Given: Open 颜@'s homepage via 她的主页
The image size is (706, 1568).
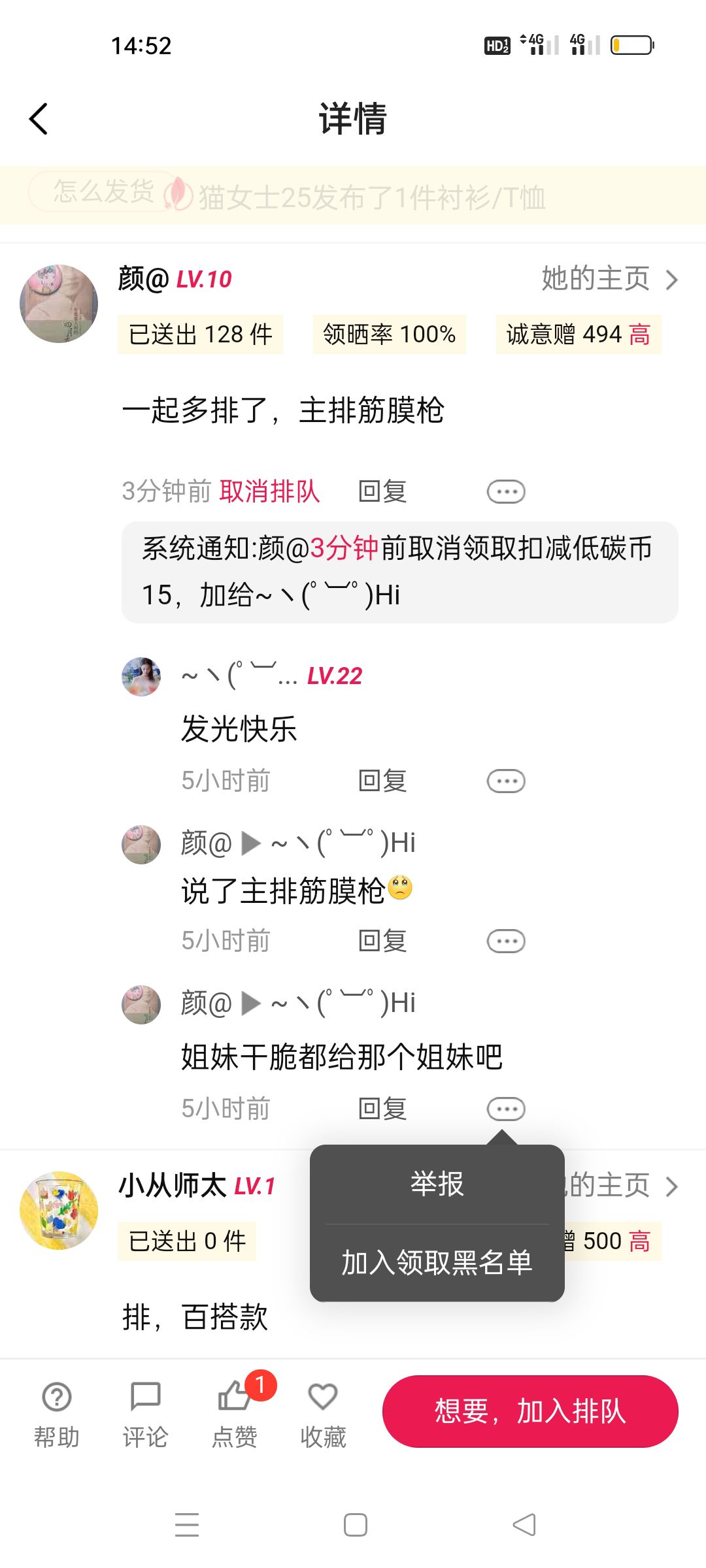Looking at the screenshot, I should (608, 279).
